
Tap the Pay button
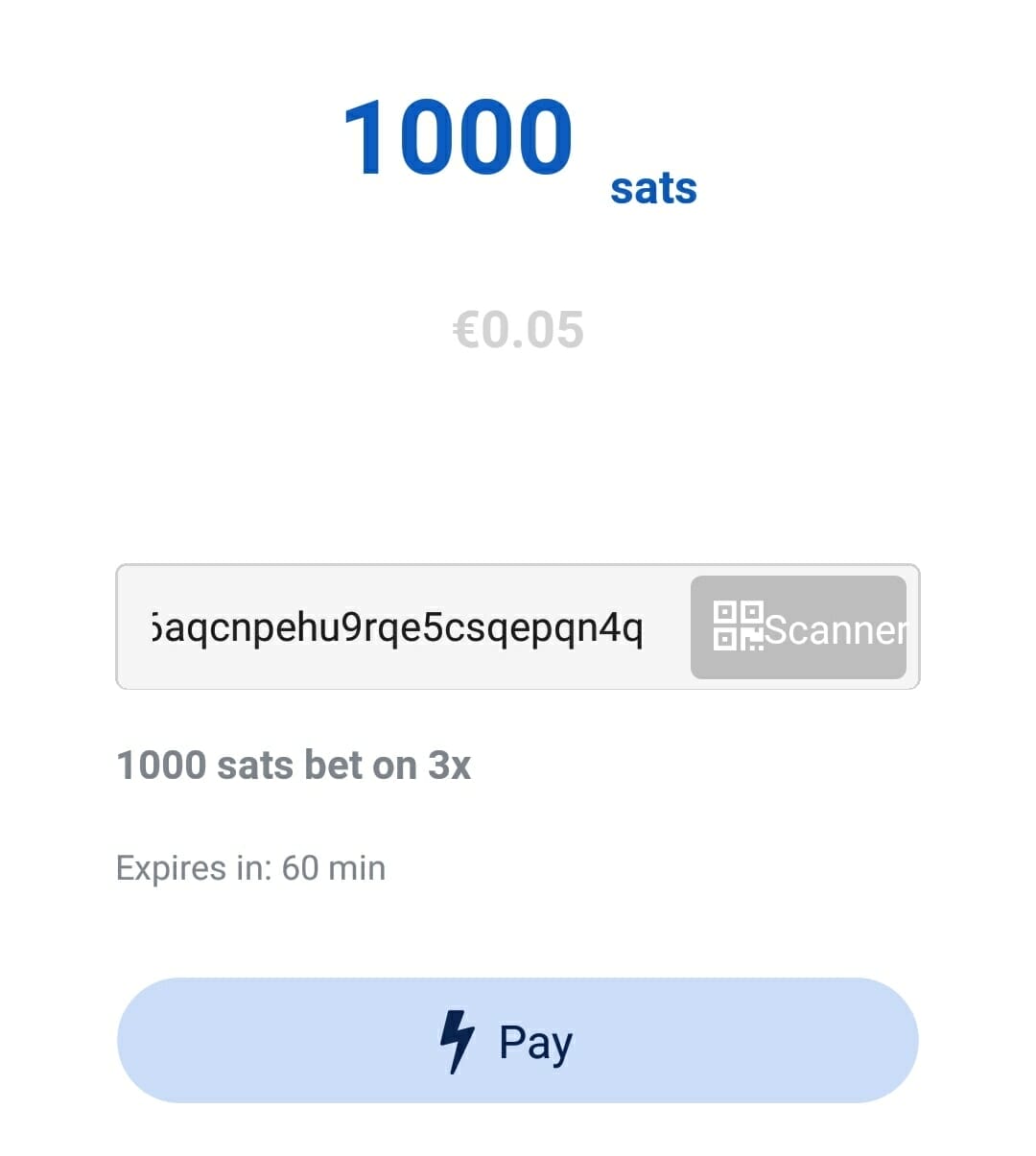[517, 1040]
